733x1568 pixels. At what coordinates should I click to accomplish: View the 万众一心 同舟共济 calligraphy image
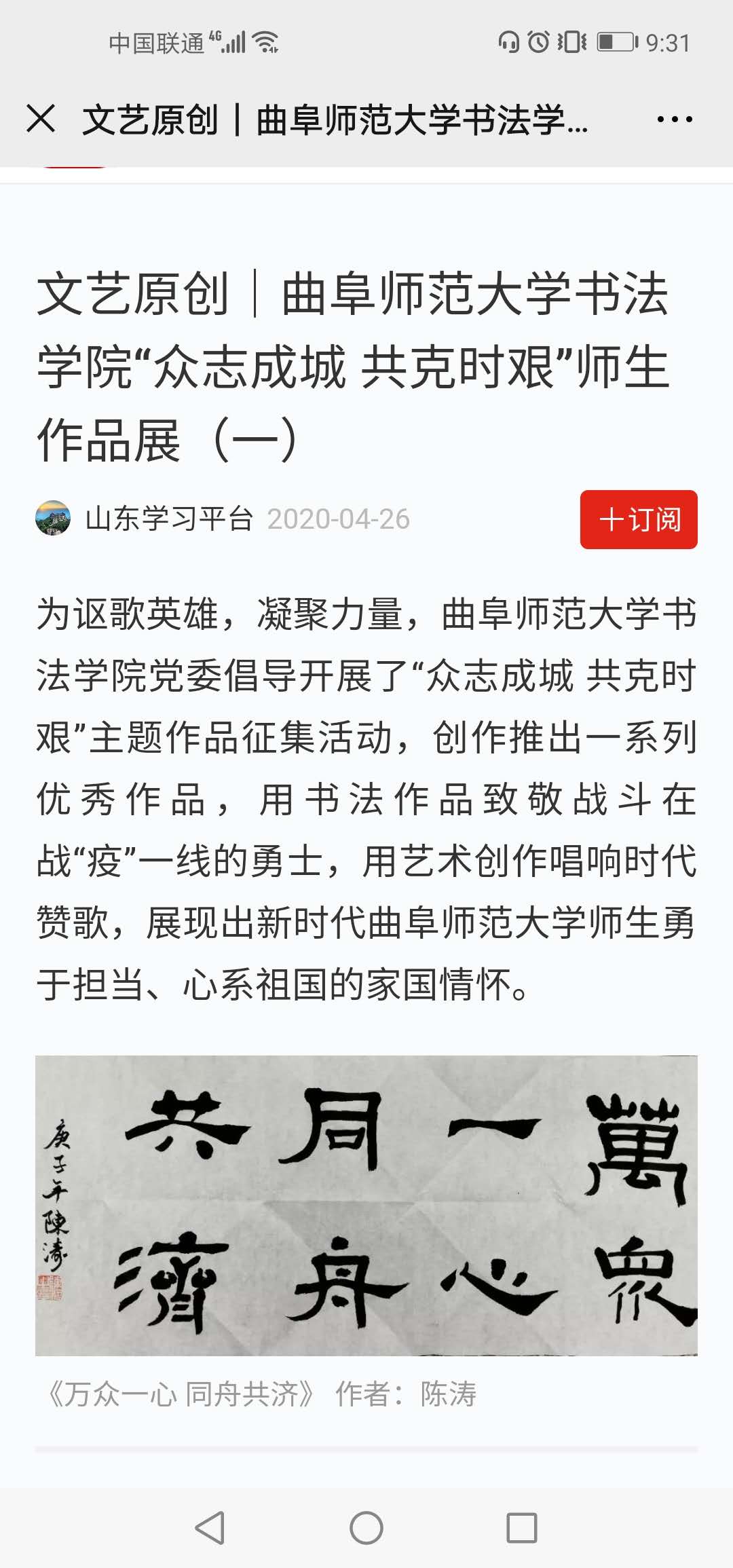coord(366,1206)
